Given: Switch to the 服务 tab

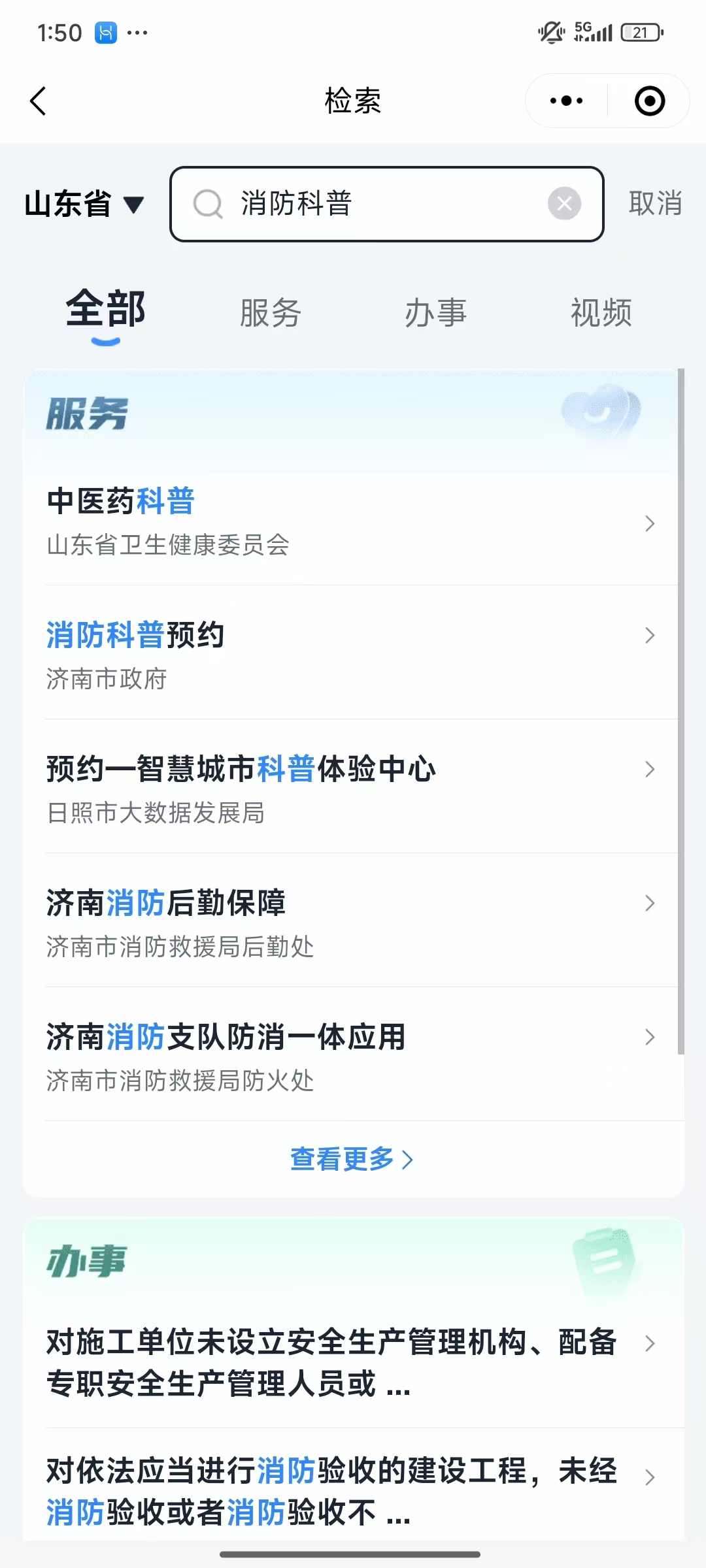Looking at the screenshot, I should 270,313.
